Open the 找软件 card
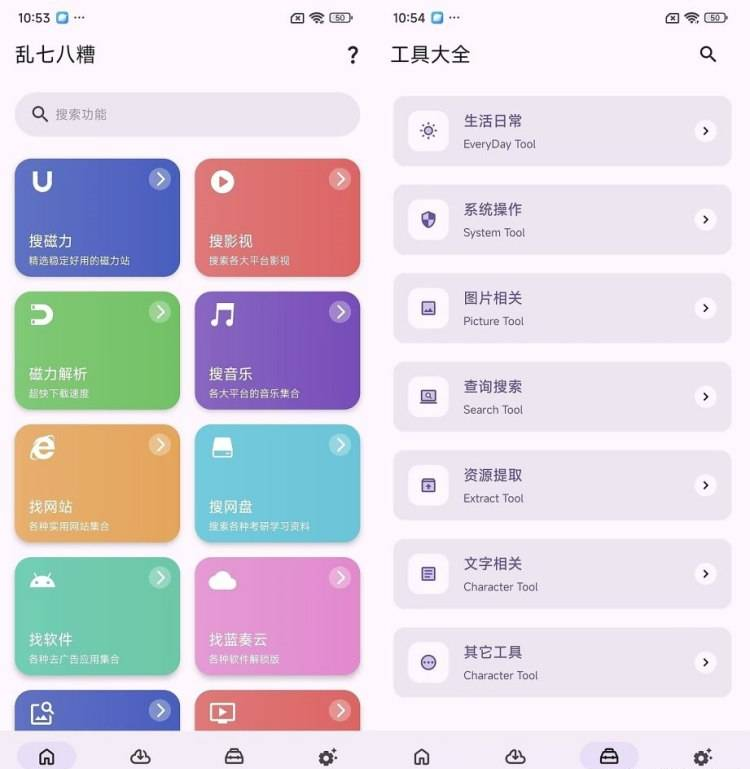Viewport: 750px width, 769px height. [x=97, y=615]
